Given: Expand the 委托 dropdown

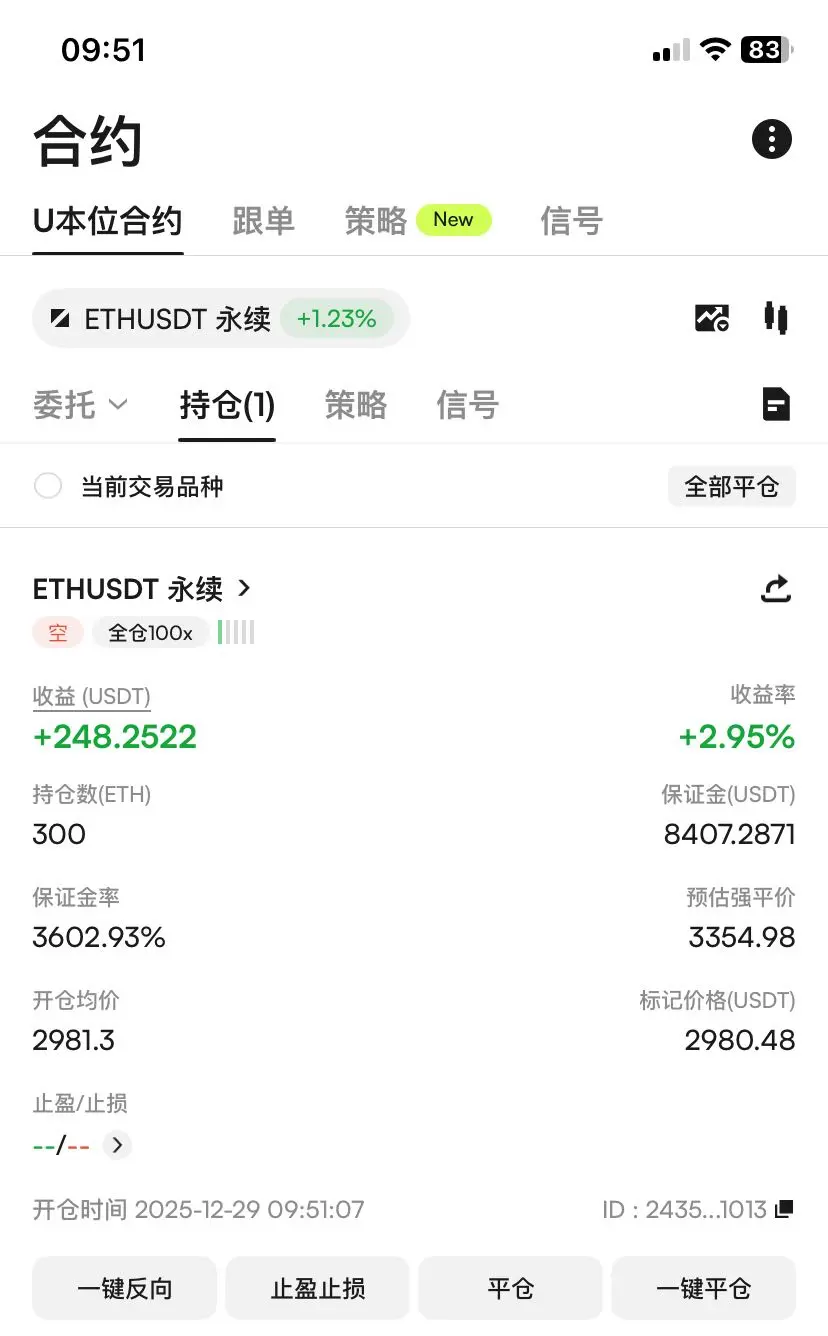Looking at the screenshot, I should pyautogui.click(x=80, y=405).
